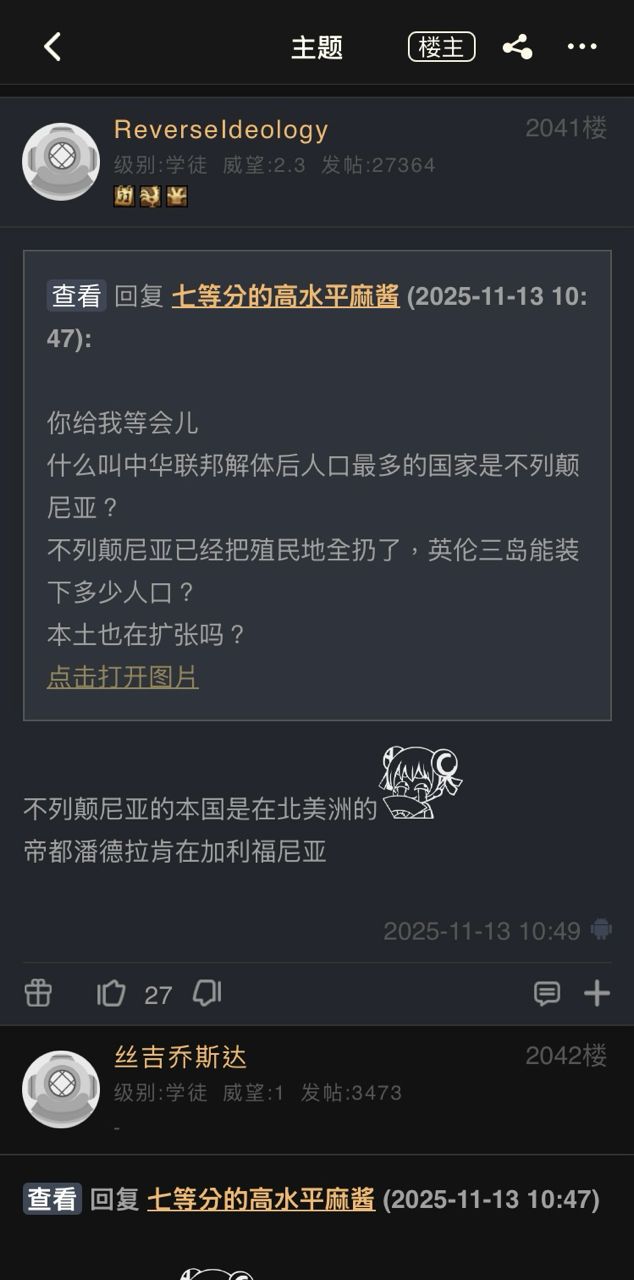
Task: Filter posts with the 楼主 button
Action: (x=441, y=47)
